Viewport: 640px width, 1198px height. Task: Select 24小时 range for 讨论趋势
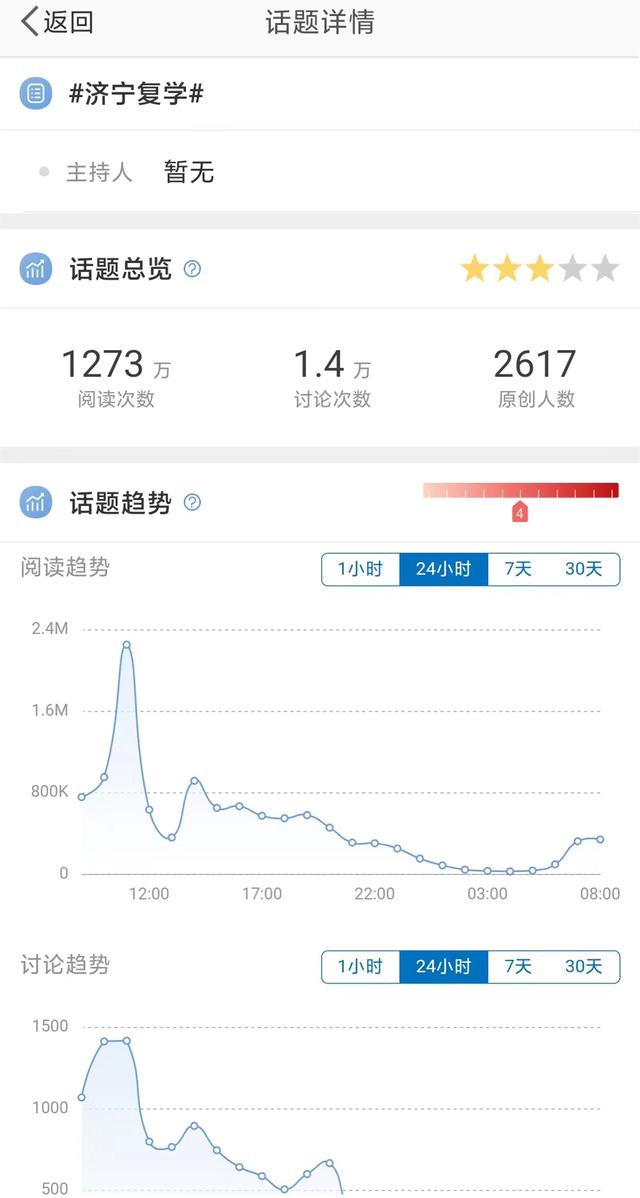pyautogui.click(x=443, y=967)
